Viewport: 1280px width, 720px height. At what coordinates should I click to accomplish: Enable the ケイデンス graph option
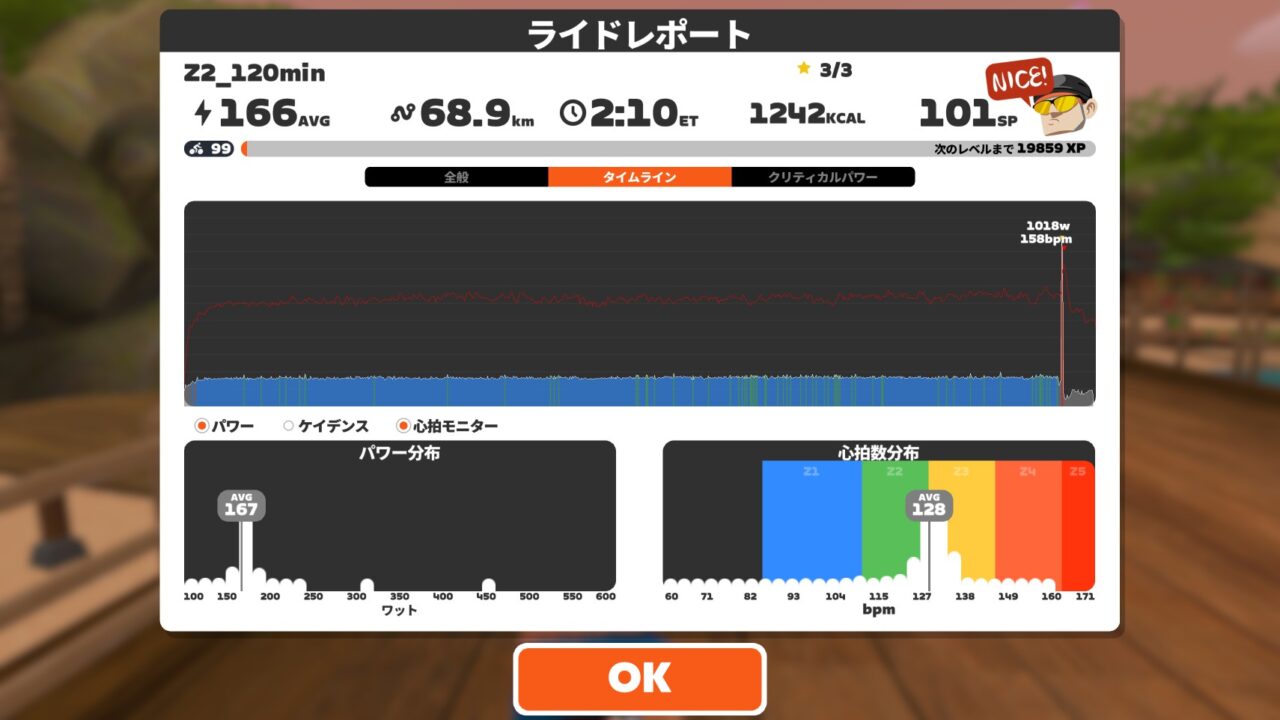[x=289, y=426]
